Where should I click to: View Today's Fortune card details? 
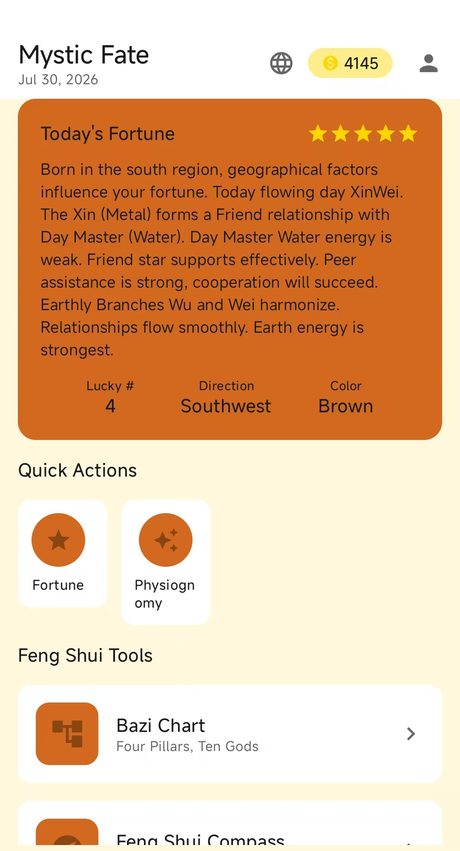tap(230, 269)
